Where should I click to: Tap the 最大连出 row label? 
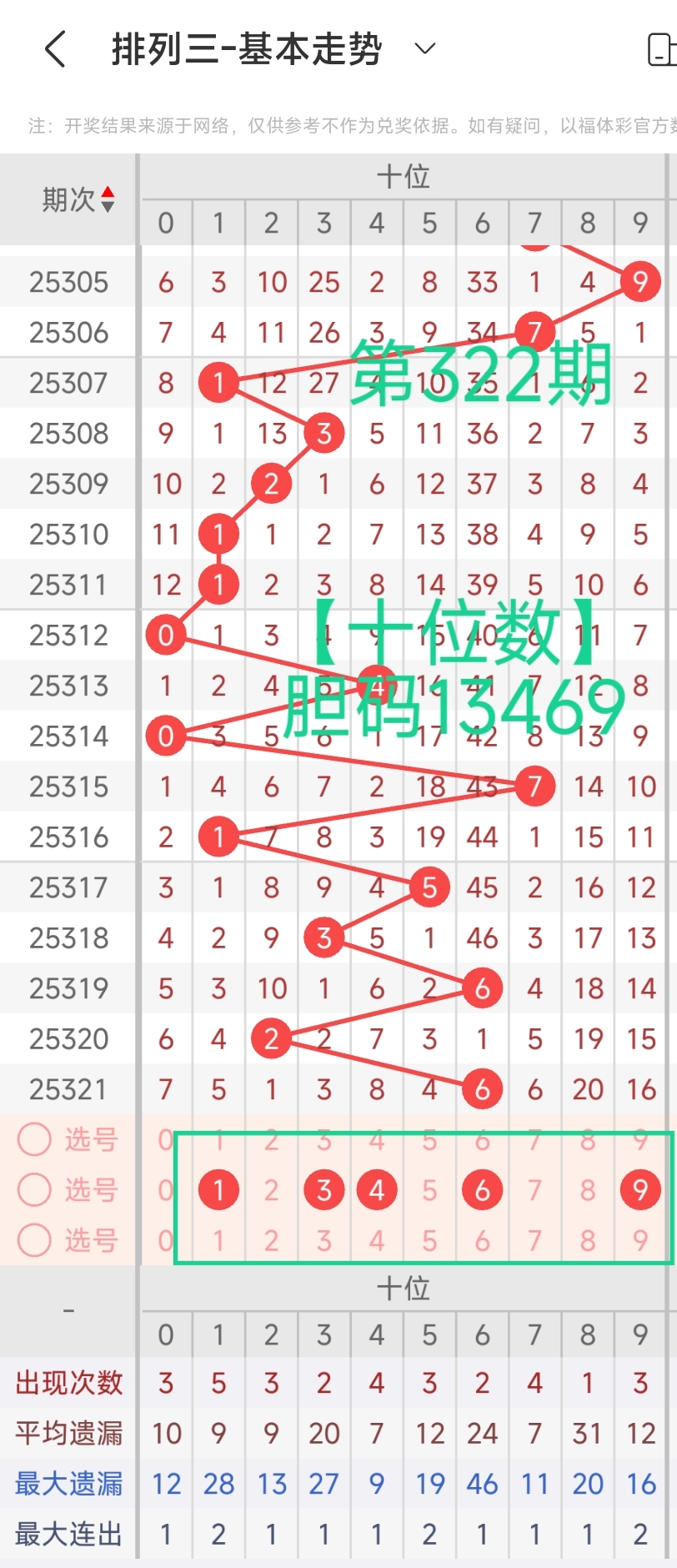pyautogui.click(x=69, y=1533)
